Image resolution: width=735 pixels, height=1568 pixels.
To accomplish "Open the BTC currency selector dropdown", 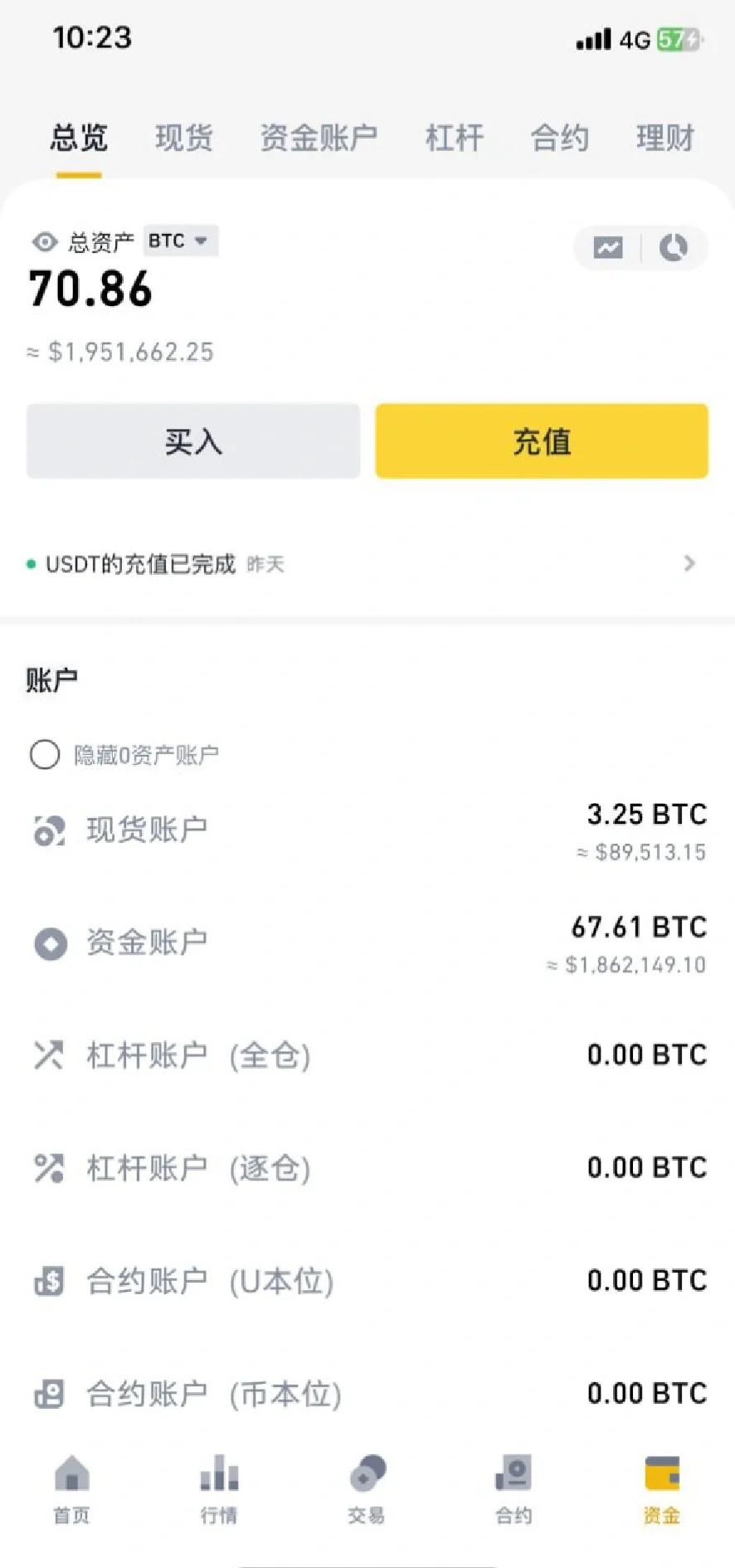I will 179,241.
